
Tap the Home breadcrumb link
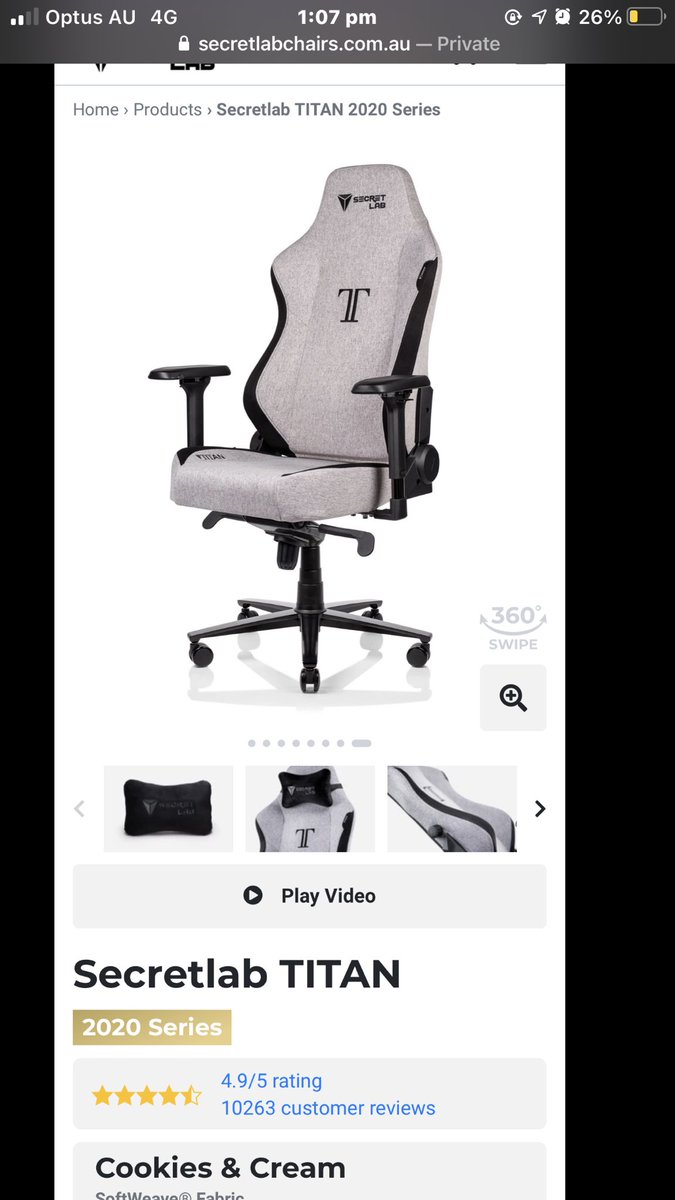point(95,110)
